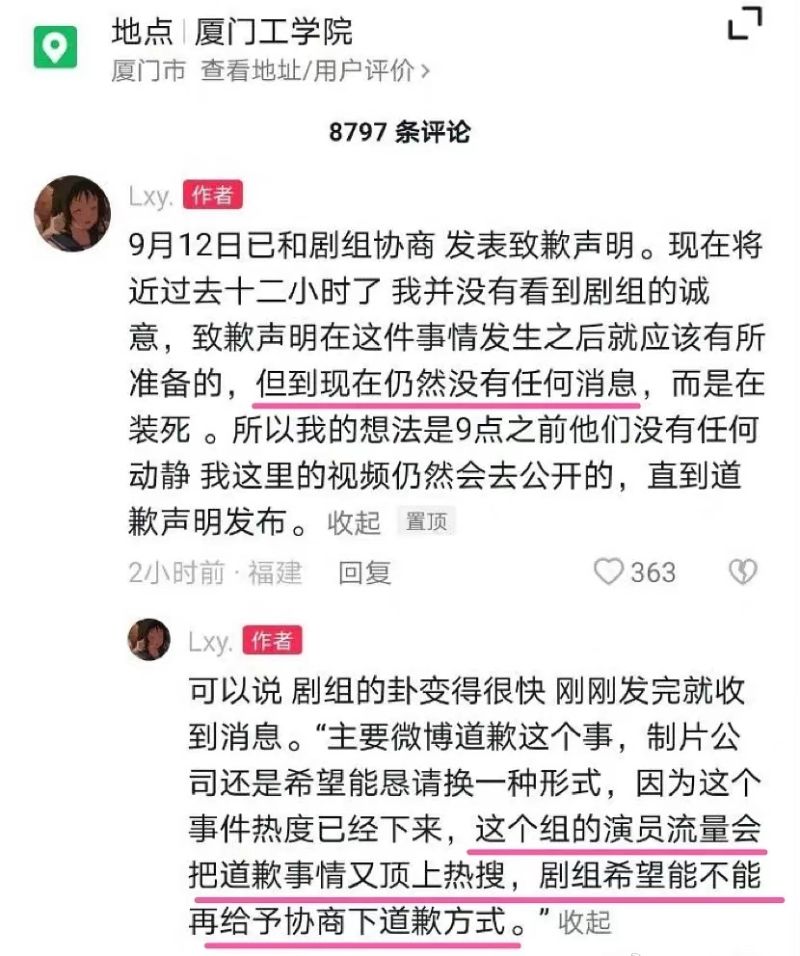Screen dimensions: 800x956
Task: Open Lxy.'s profile from the pinned comment avatar
Action: pyautogui.click(x=71, y=213)
